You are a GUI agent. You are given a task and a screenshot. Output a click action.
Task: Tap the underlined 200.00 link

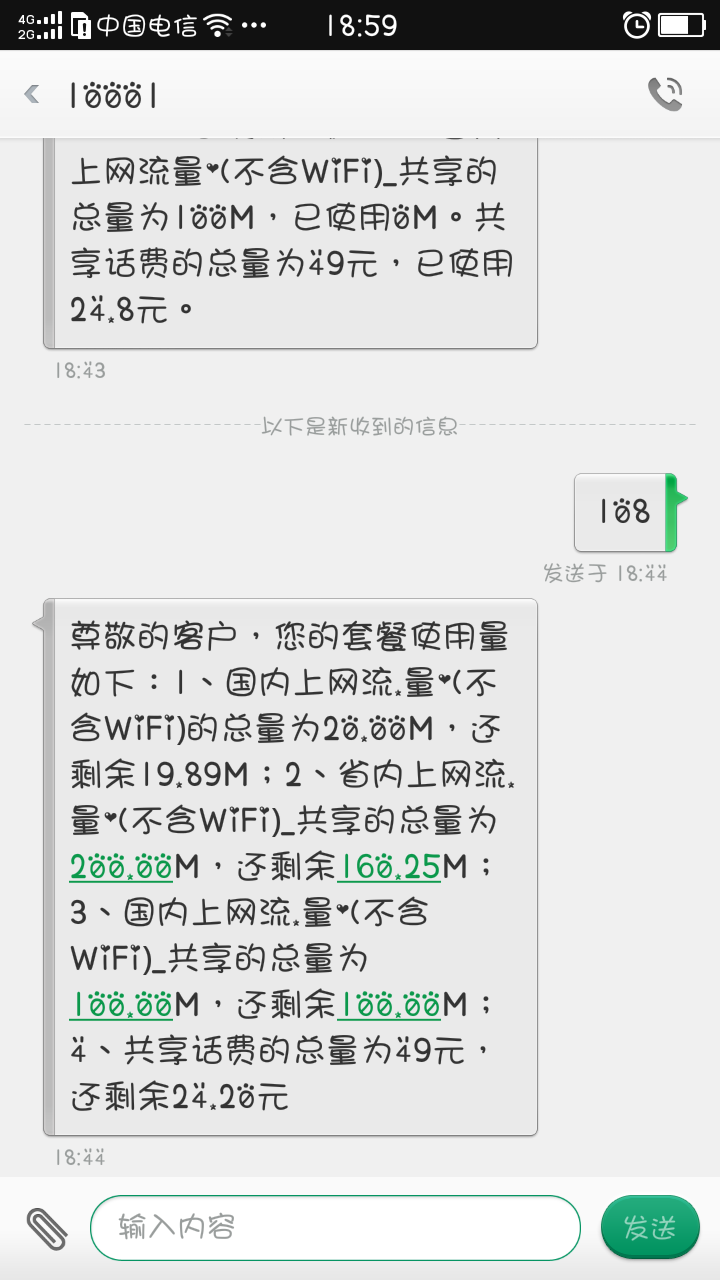point(121,867)
